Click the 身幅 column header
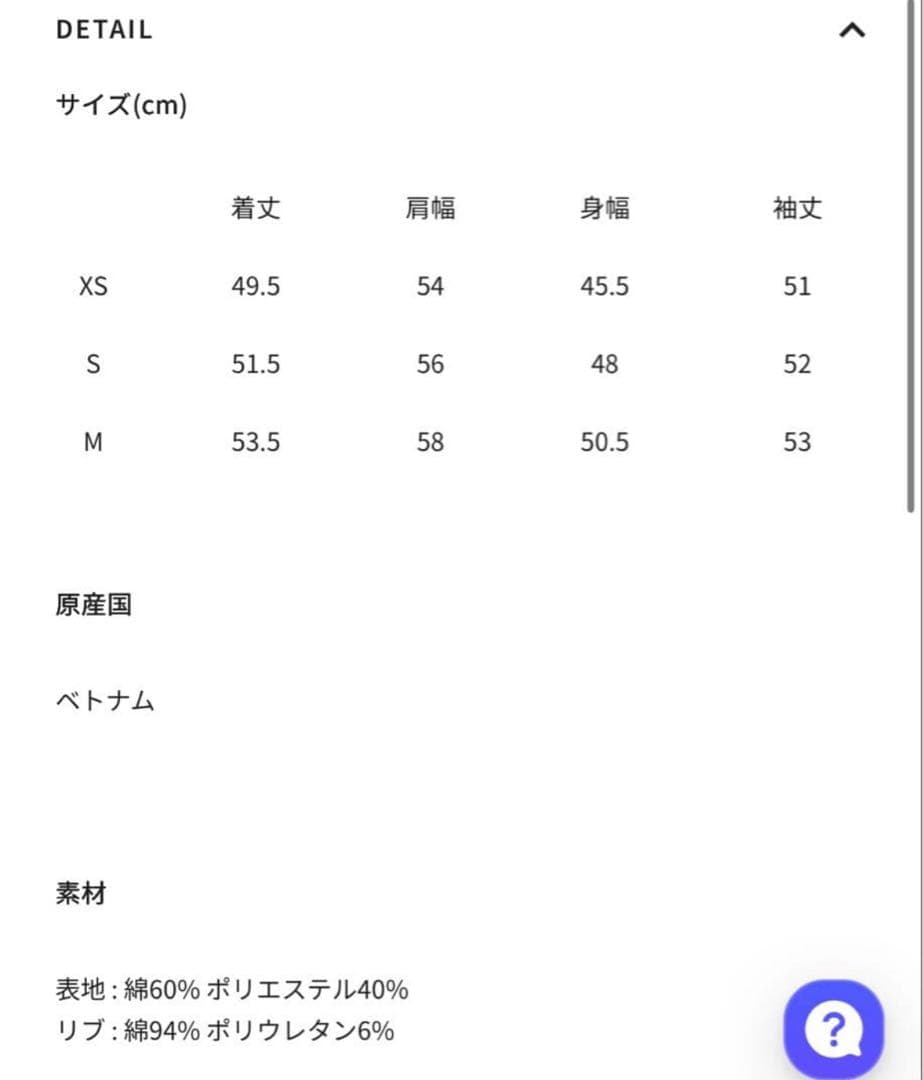 tap(604, 209)
